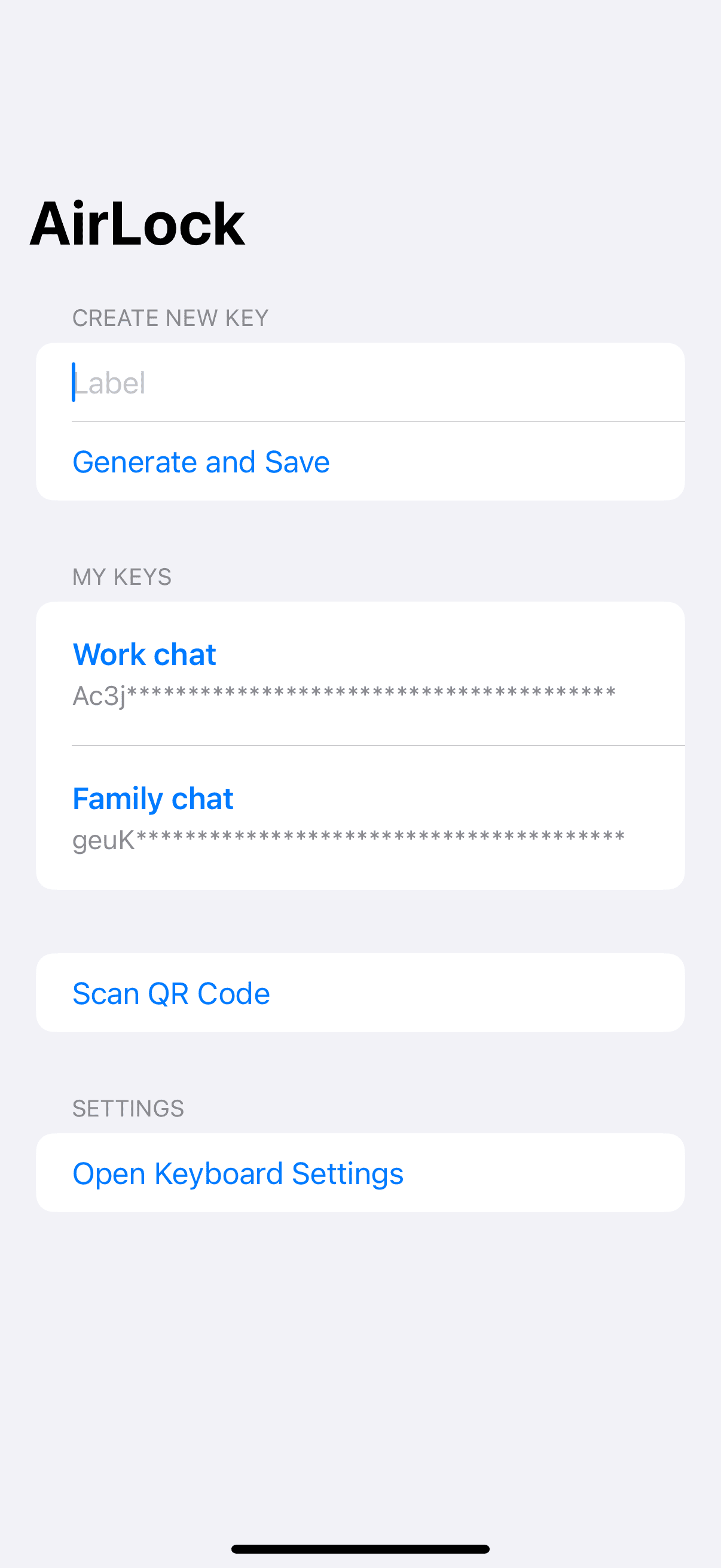721x1568 pixels.
Task: Open the Family chat key
Action: click(x=359, y=817)
